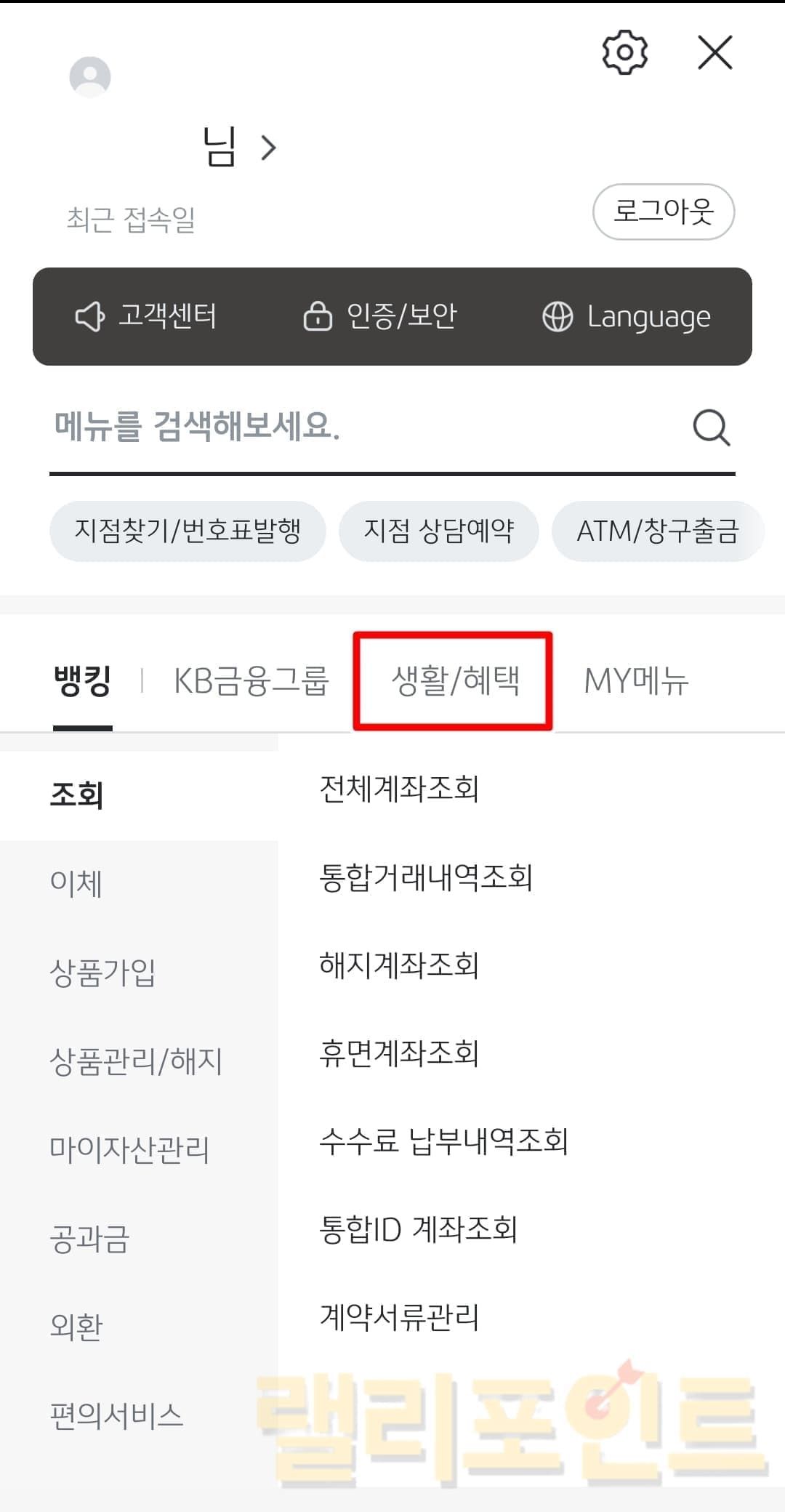785x1512 pixels.
Task: Open 휴면계좌조회
Action: tap(399, 1053)
